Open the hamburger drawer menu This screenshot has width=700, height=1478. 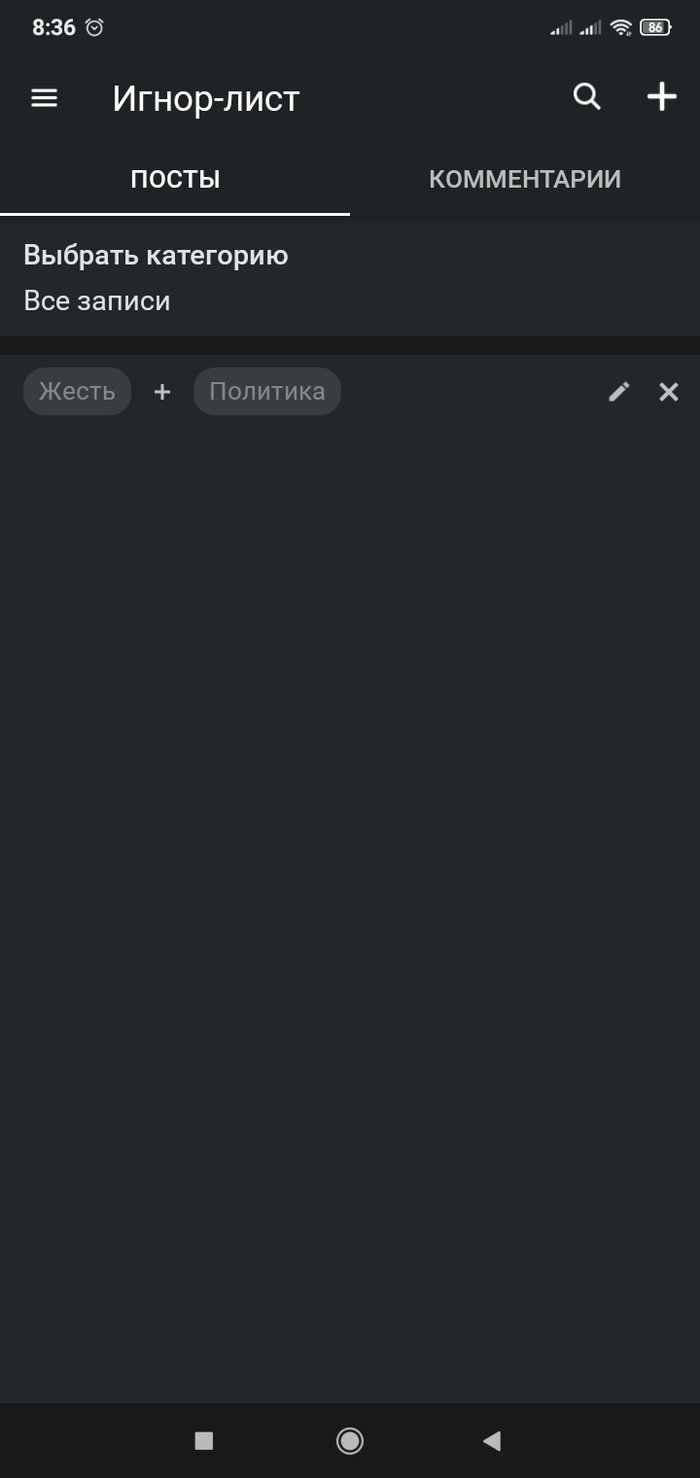(x=44, y=97)
